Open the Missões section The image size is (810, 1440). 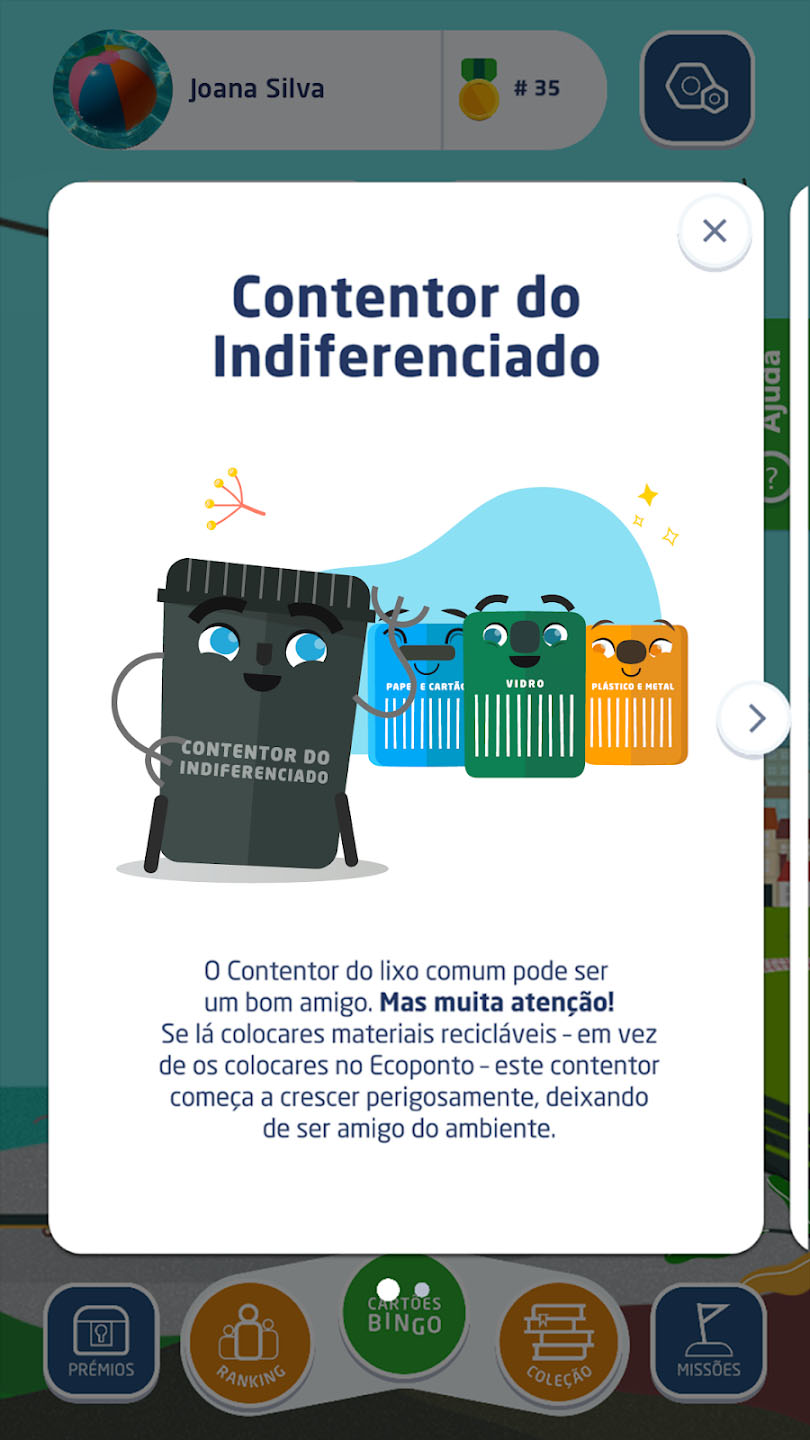click(708, 1342)
